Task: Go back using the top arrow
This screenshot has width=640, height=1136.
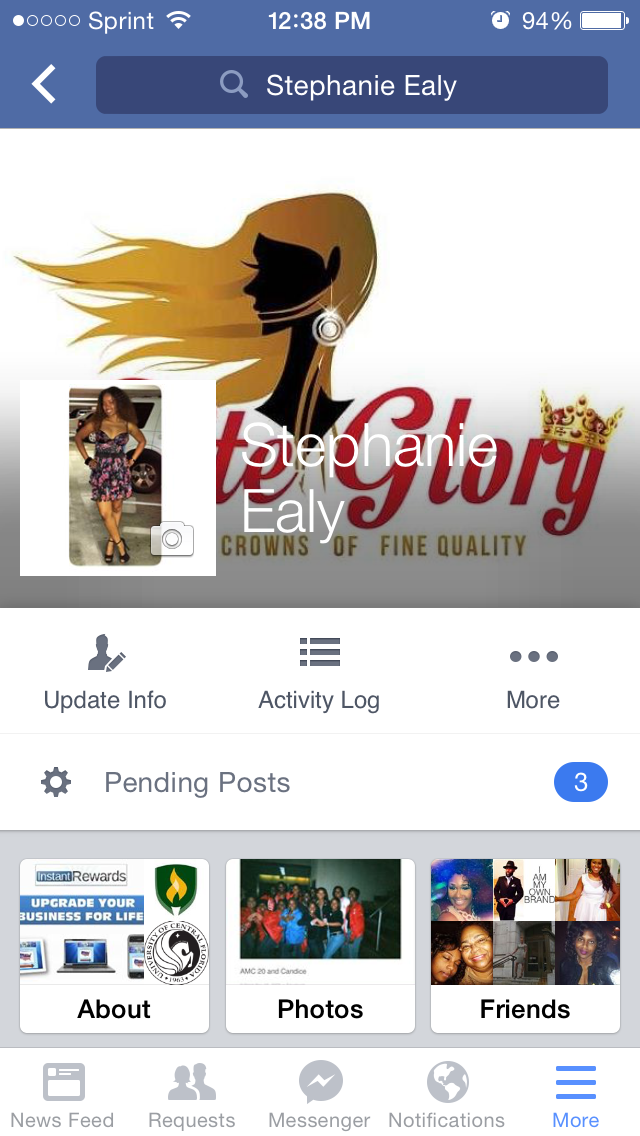Action: point(44,85)
